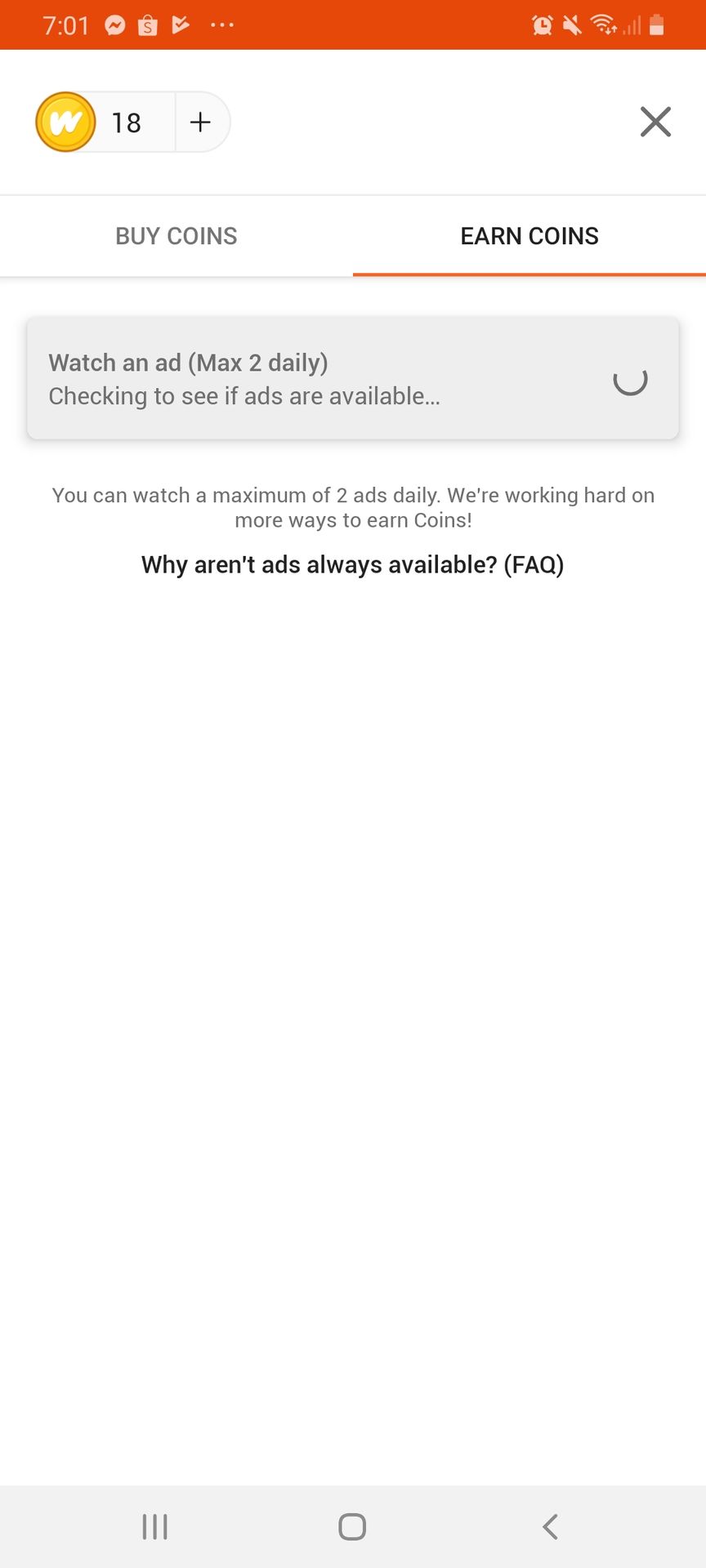Tap the Watch an ad card

[x=353, y=379]
